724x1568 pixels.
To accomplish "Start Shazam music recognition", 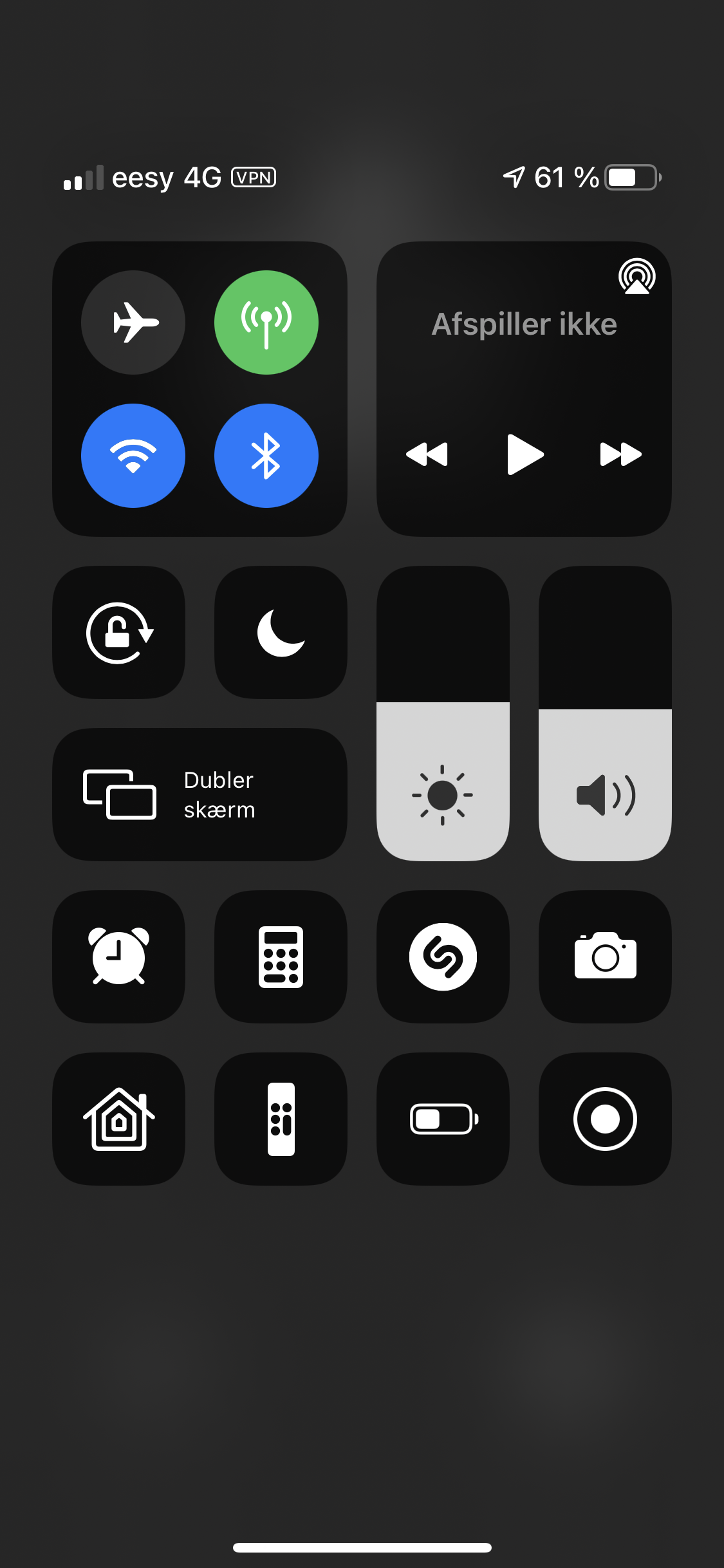I will pyautogui.click(x=443, y=957).
